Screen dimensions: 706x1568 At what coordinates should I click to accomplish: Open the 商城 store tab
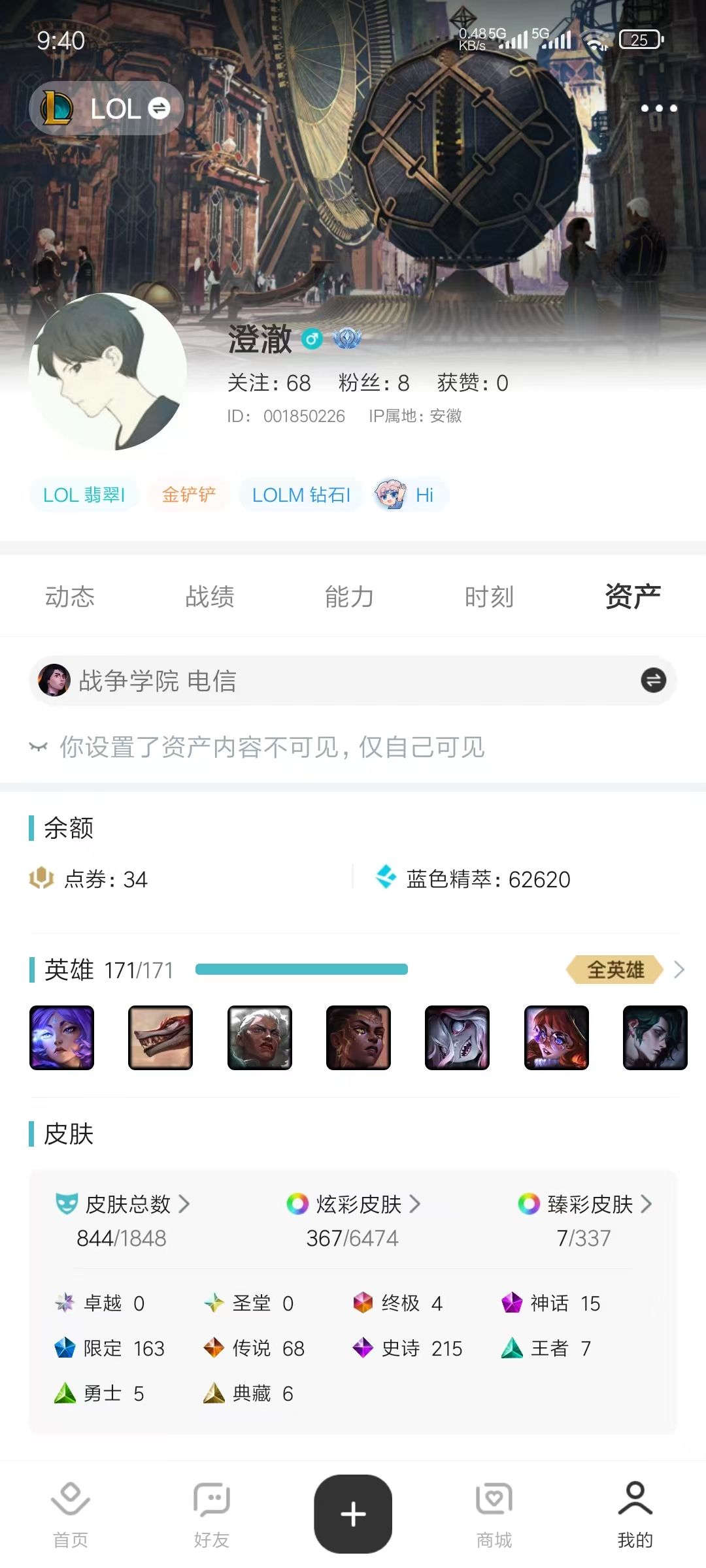tap(494, 1514)
